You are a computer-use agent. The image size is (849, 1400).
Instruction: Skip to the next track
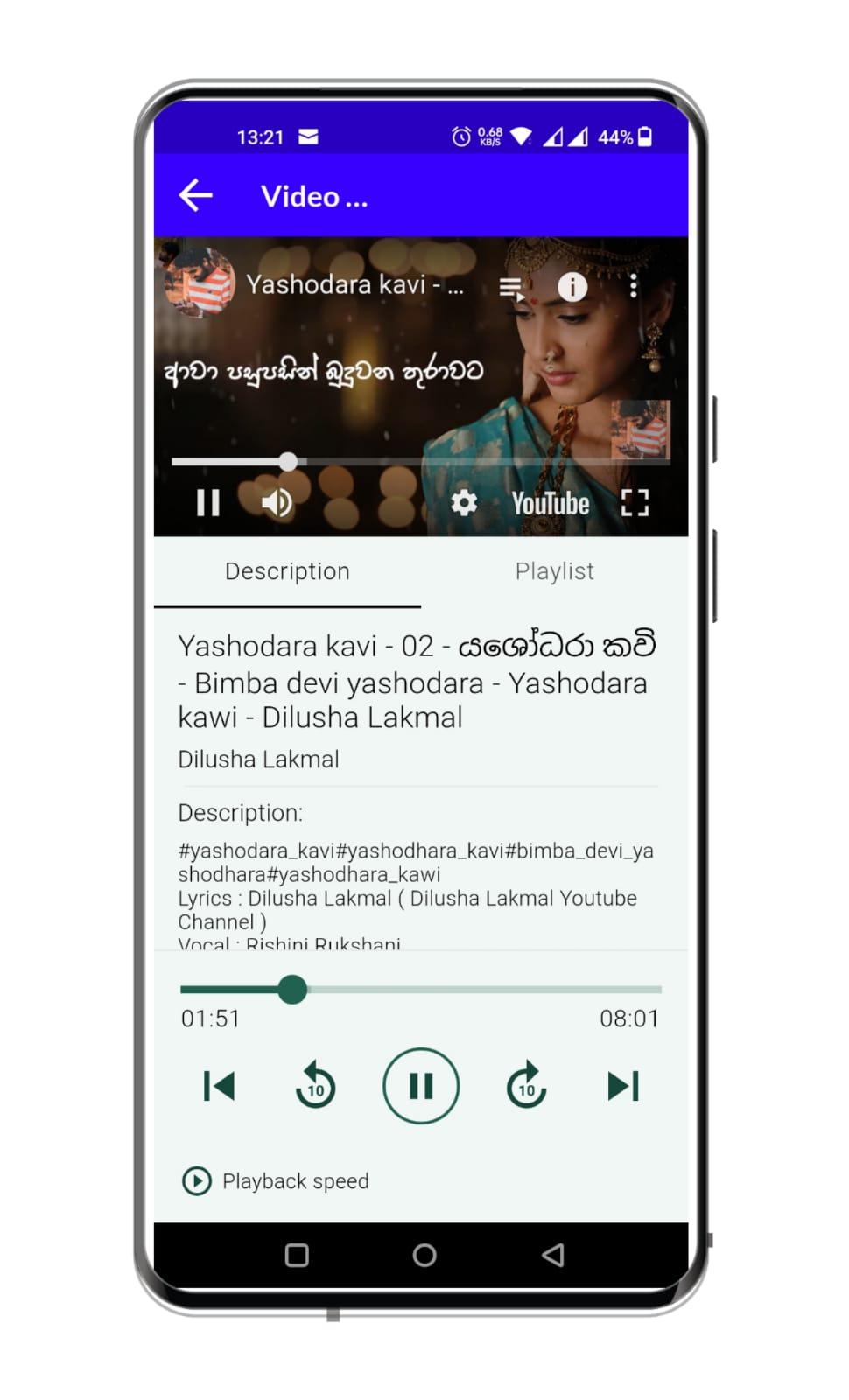[x=623, y=1086]
